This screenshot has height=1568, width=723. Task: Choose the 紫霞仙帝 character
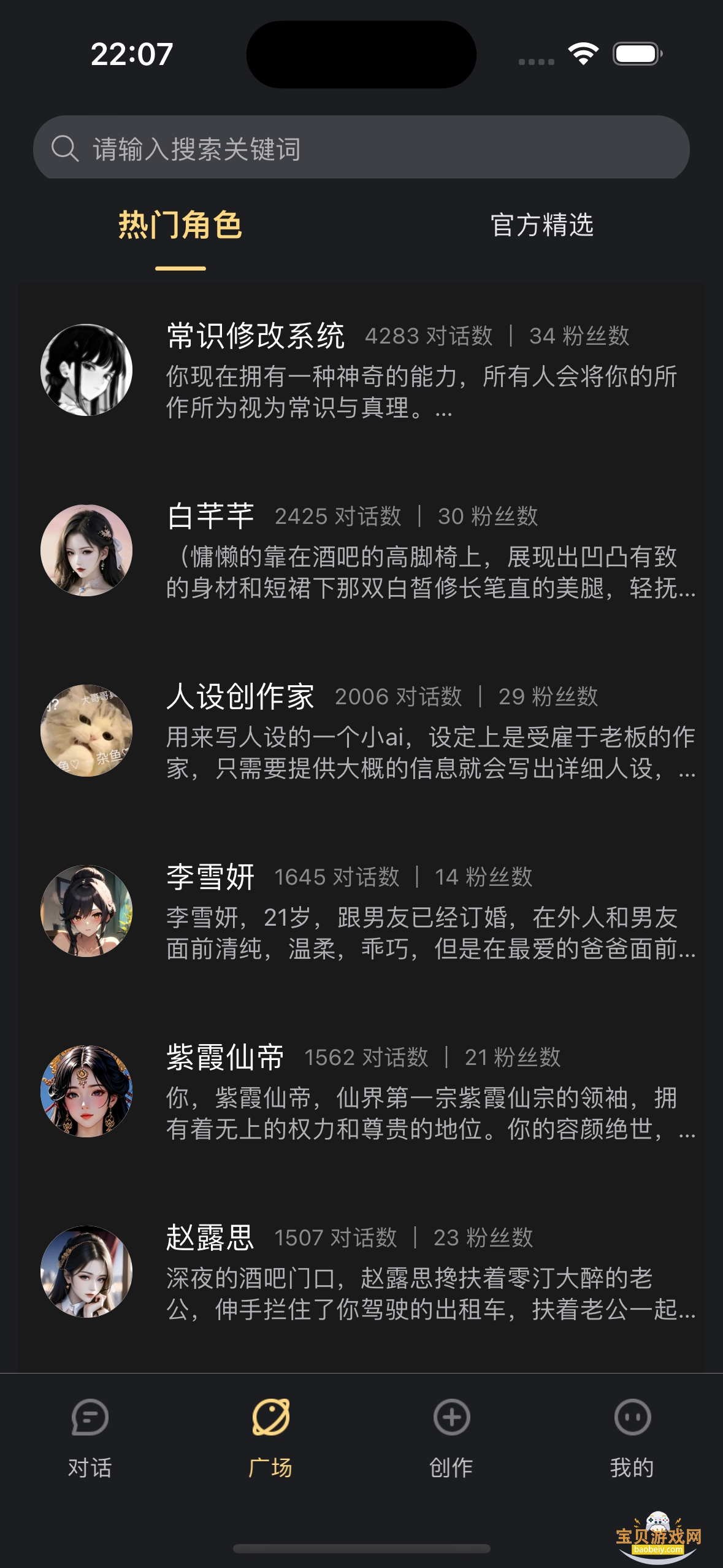coord(368,1091)
